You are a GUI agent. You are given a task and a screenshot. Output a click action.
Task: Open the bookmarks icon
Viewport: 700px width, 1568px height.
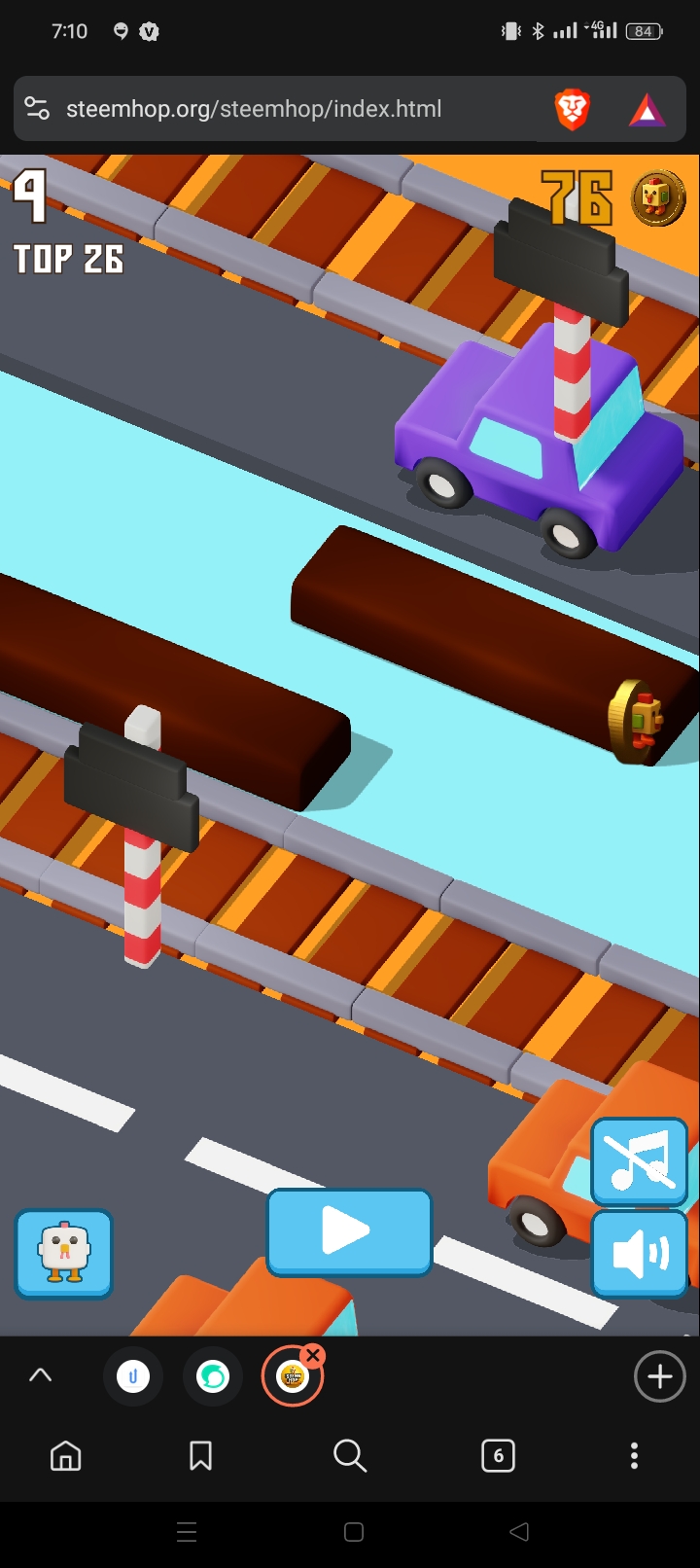tap(200, 1455)
